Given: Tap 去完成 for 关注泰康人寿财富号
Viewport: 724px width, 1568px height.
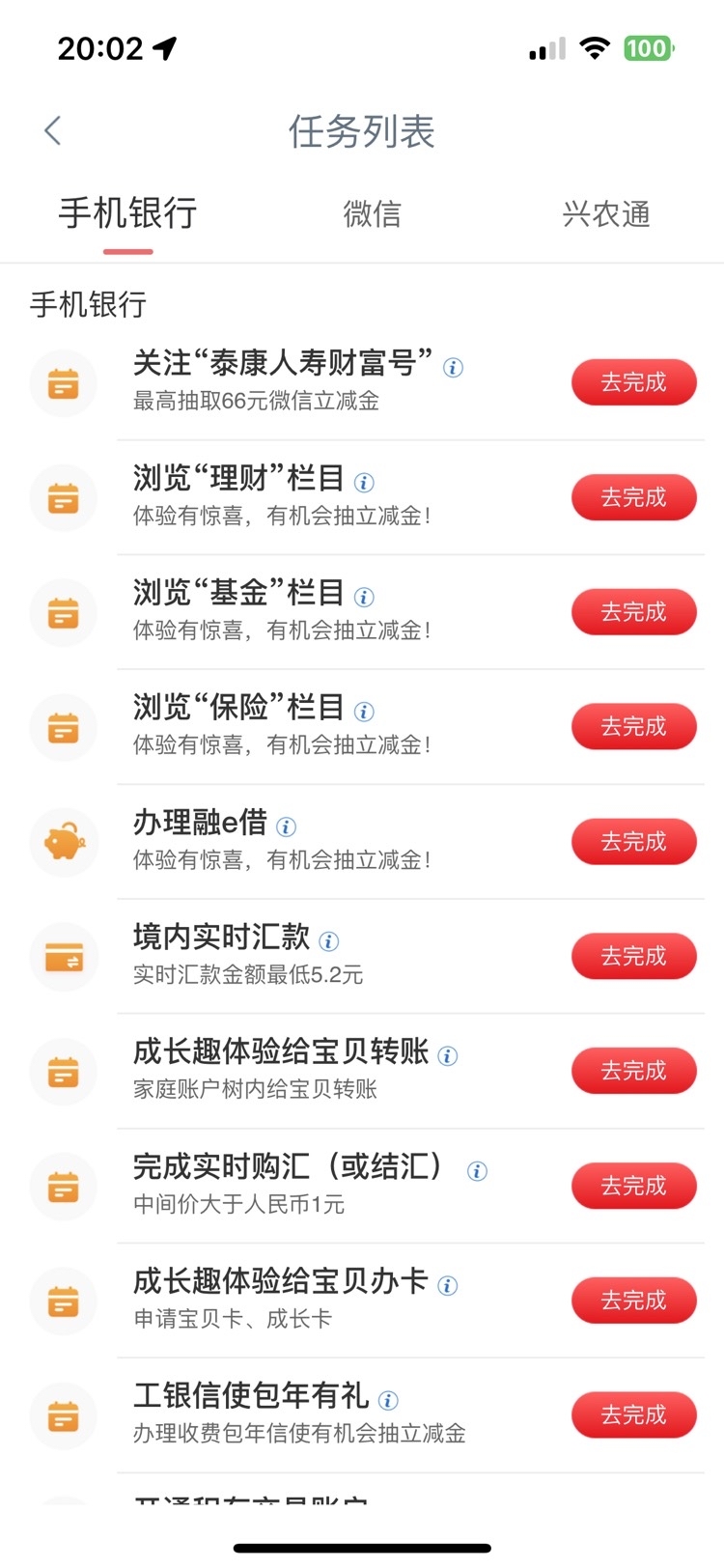Looking at the screenshot, I should click(x=634, y=383).
